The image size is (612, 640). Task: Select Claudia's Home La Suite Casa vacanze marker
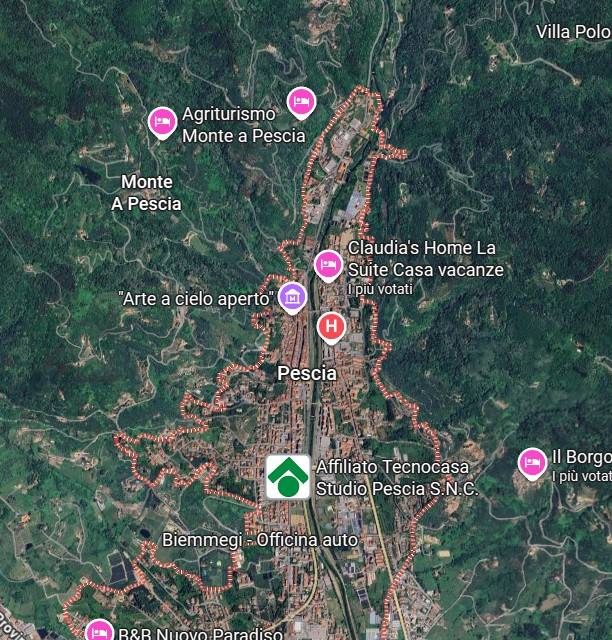[328, 265]
